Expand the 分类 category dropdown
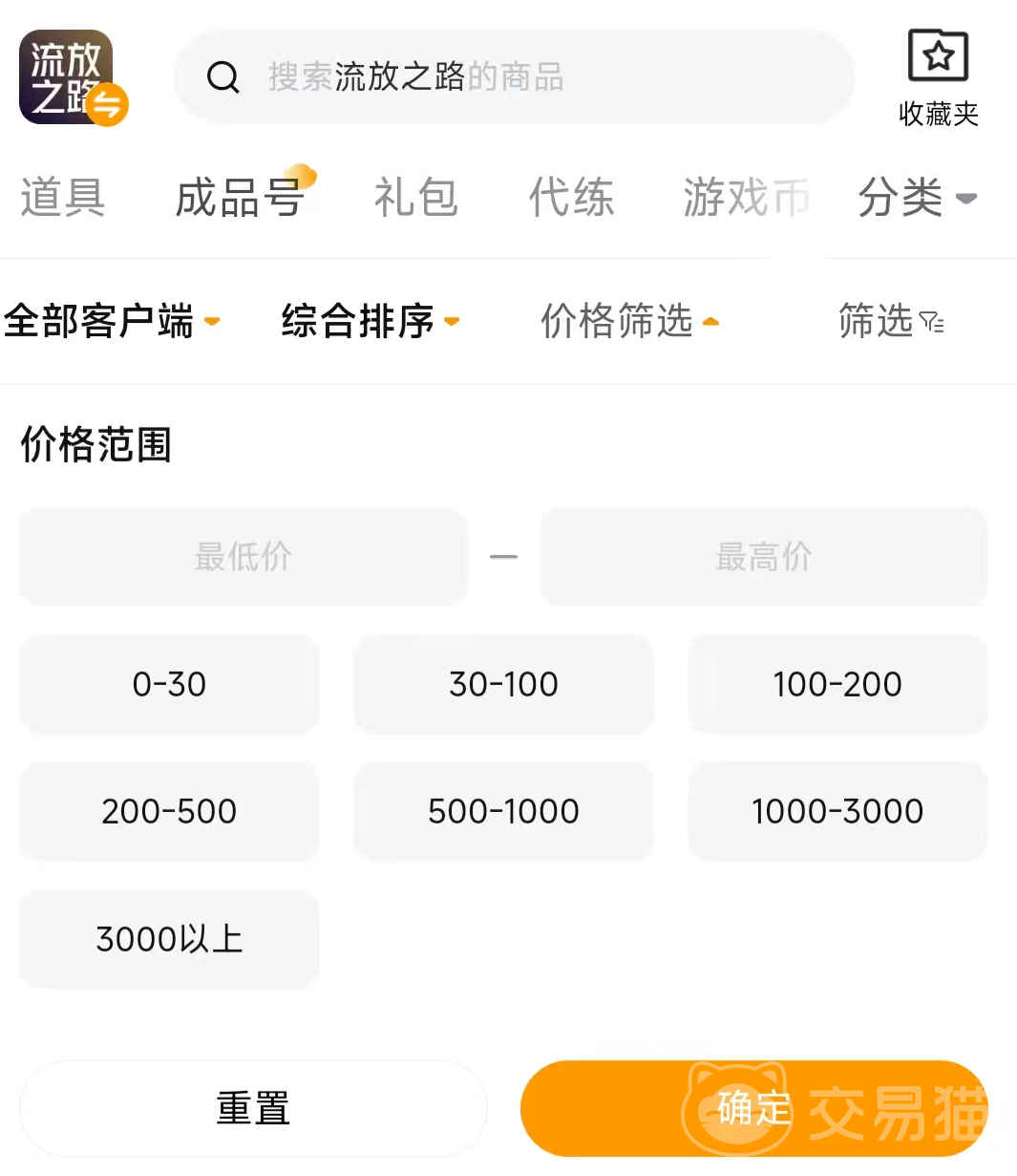Image resolution: width=1017 pixels, height=1176 pixels. tap(916, 198)
